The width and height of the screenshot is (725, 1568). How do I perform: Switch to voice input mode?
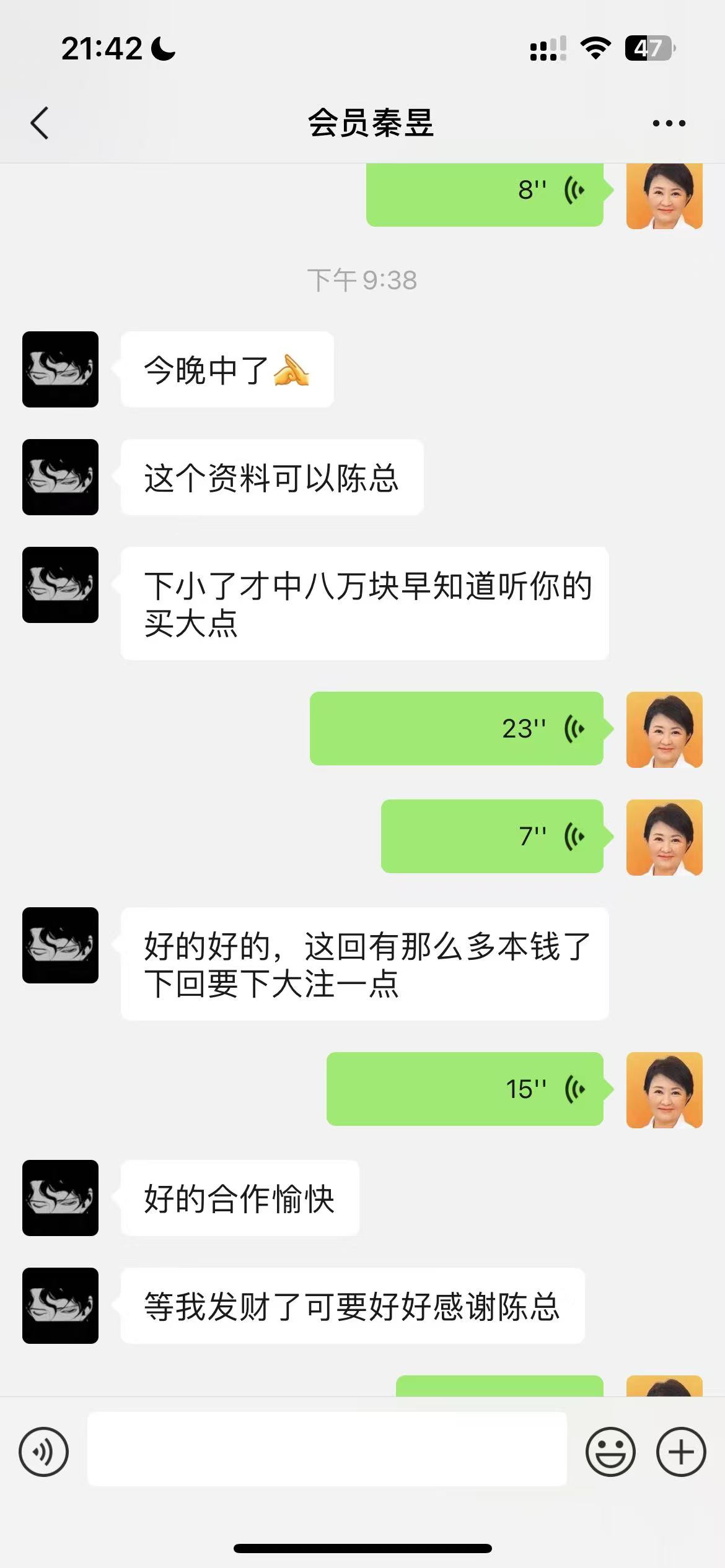pos(43,1452)
